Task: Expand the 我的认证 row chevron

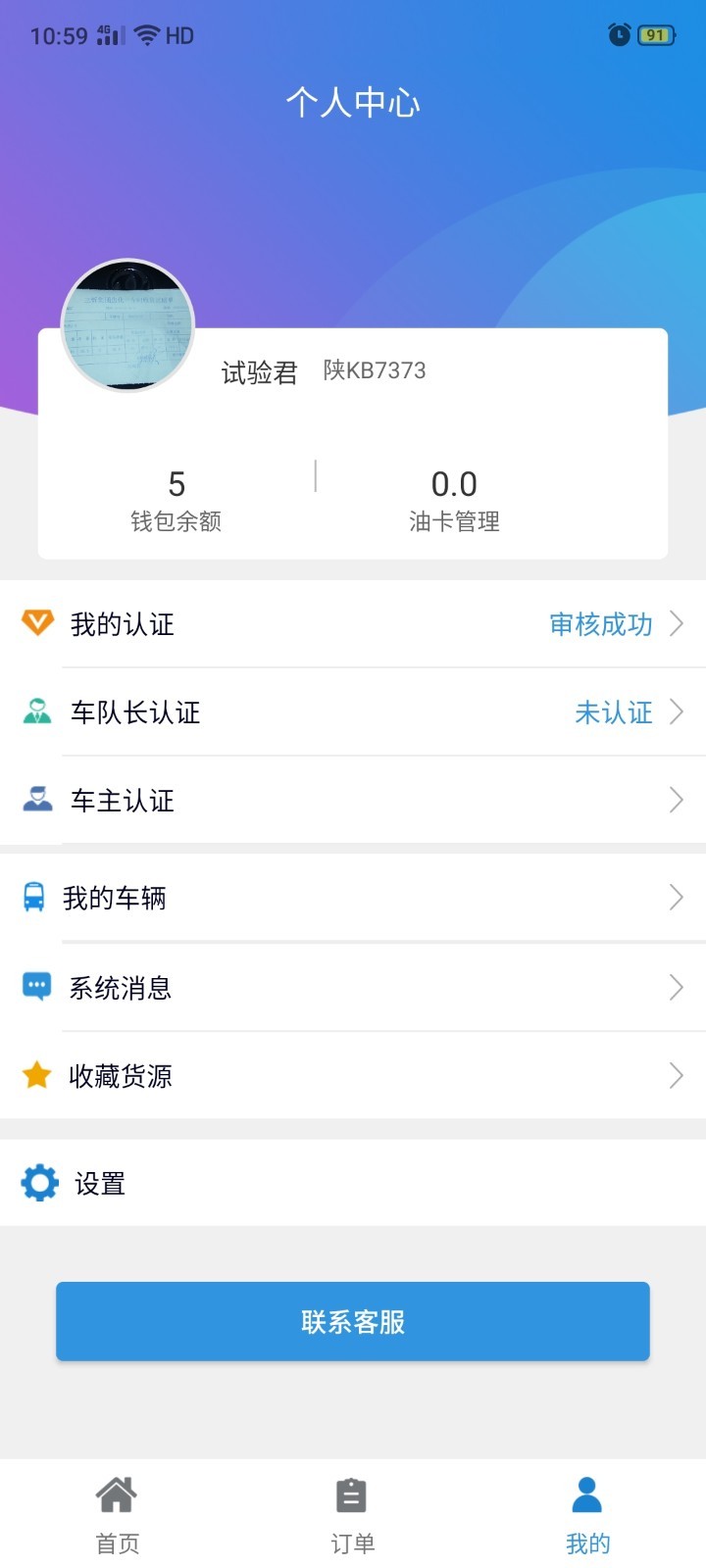Action: tap(677, 623)
